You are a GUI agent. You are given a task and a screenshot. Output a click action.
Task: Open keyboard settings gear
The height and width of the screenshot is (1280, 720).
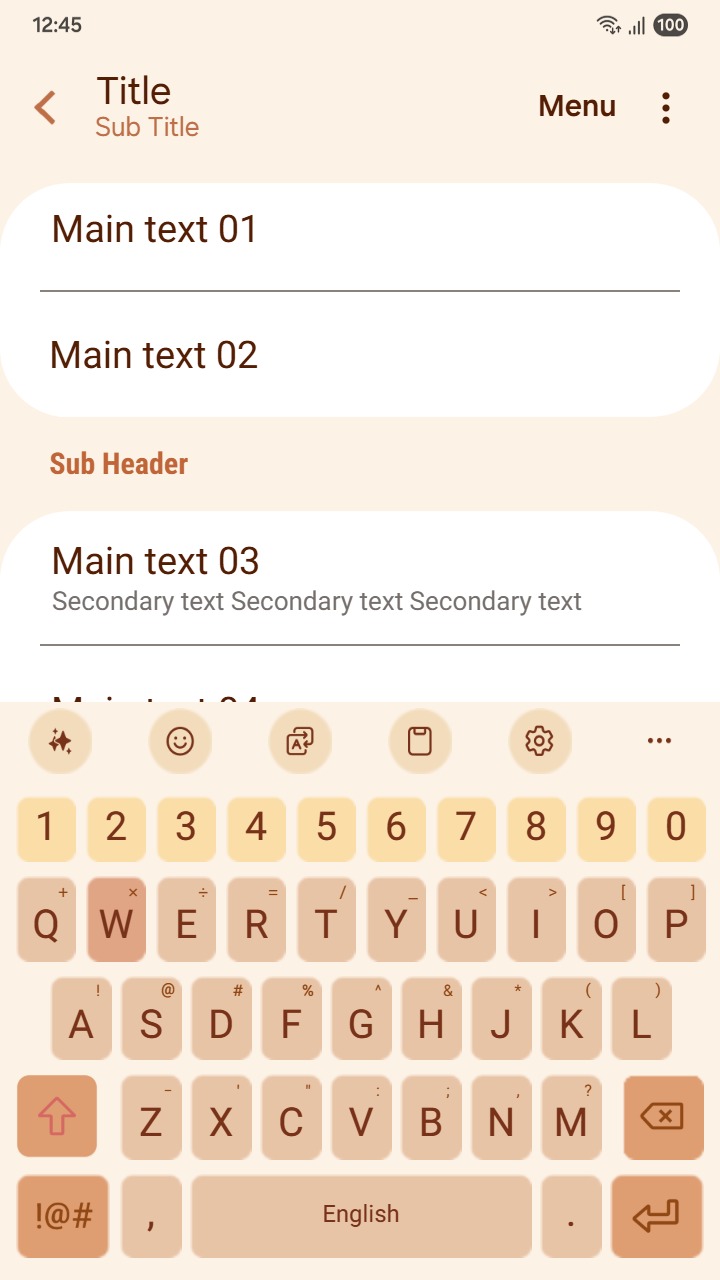point(540,741)
